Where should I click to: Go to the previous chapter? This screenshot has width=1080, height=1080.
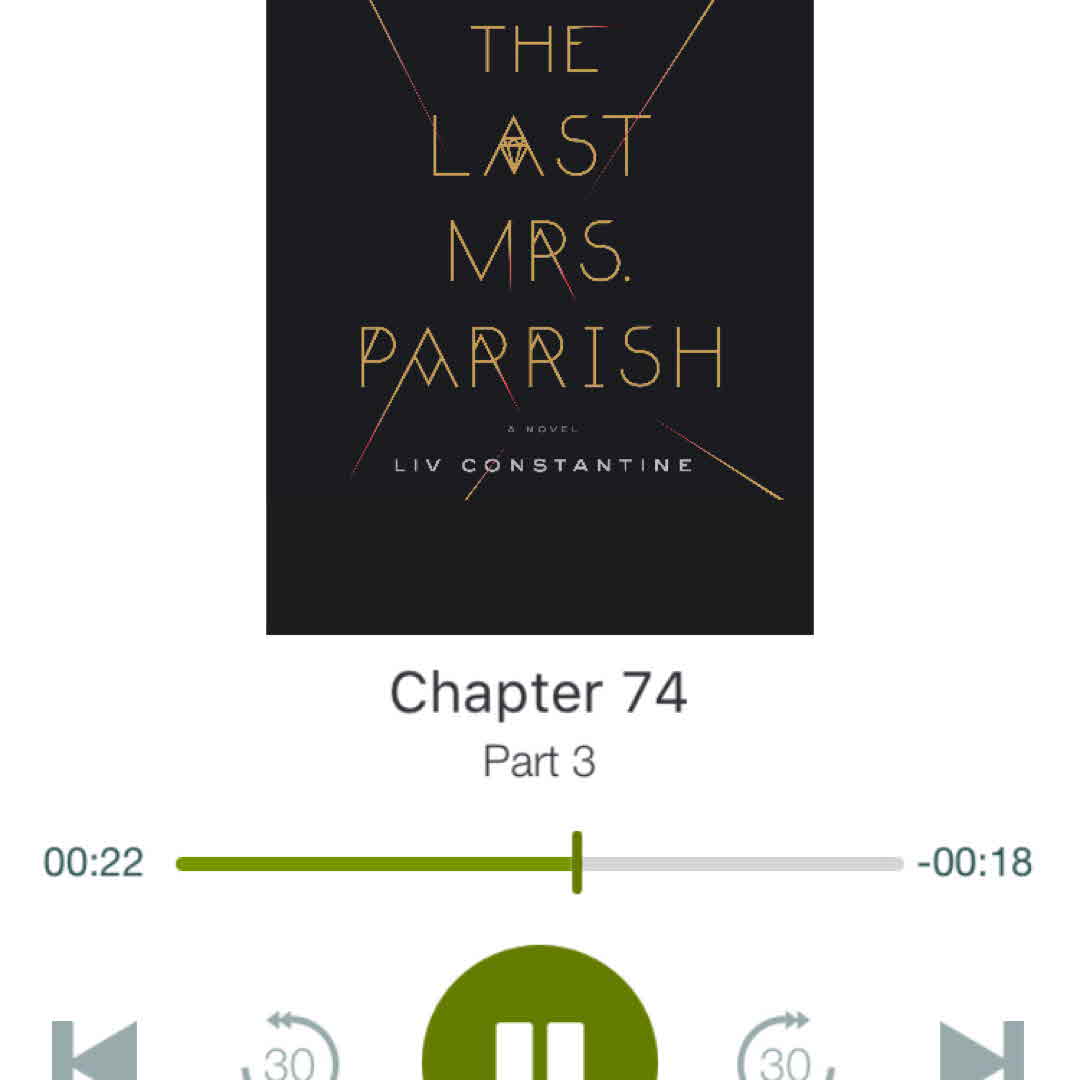tap(95, 1052)
